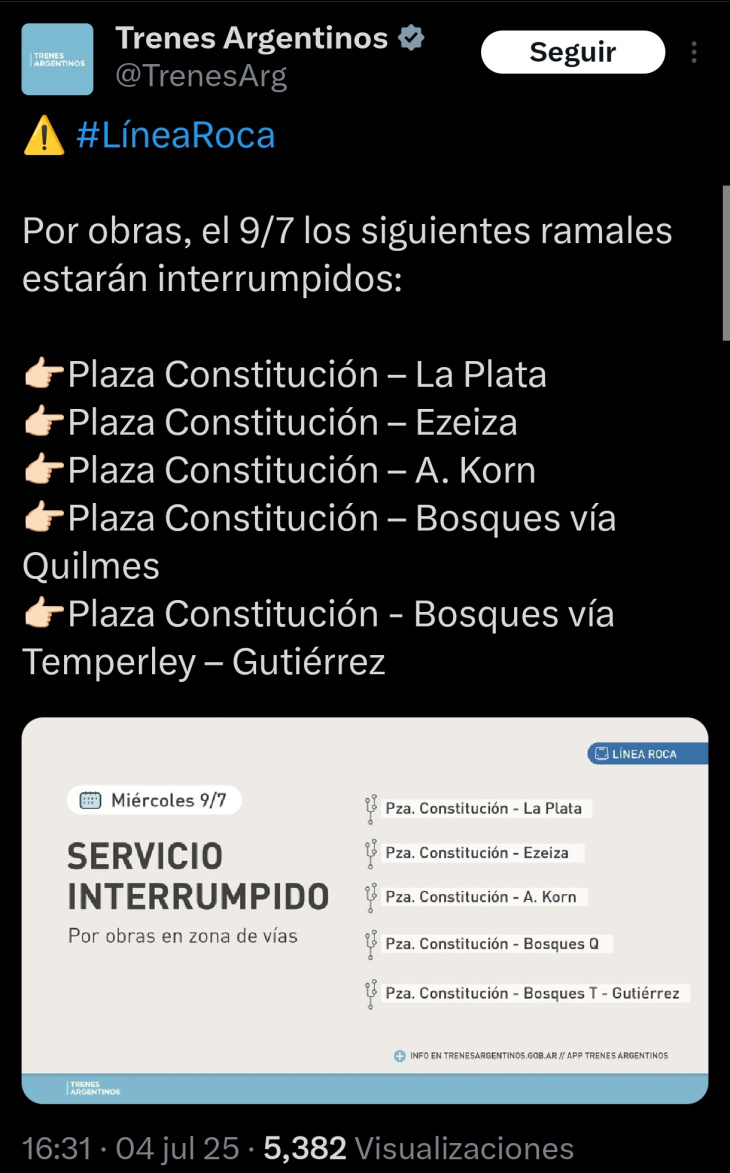
Task: Open the tweet's overflow menu
Action: 694,52
